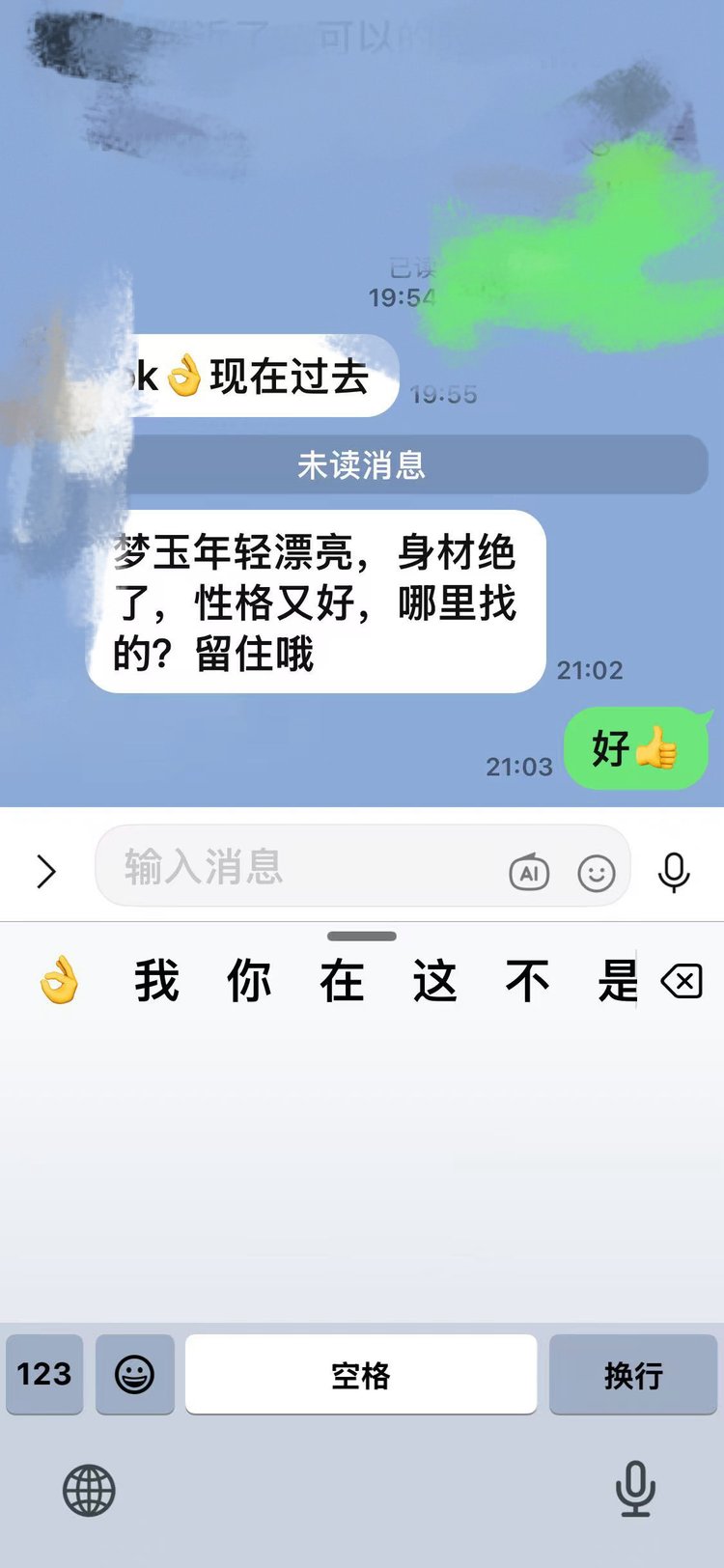Insert the OK hand emoji suggestion
This screenshot has width=724, height=1568.
point(59,981)
